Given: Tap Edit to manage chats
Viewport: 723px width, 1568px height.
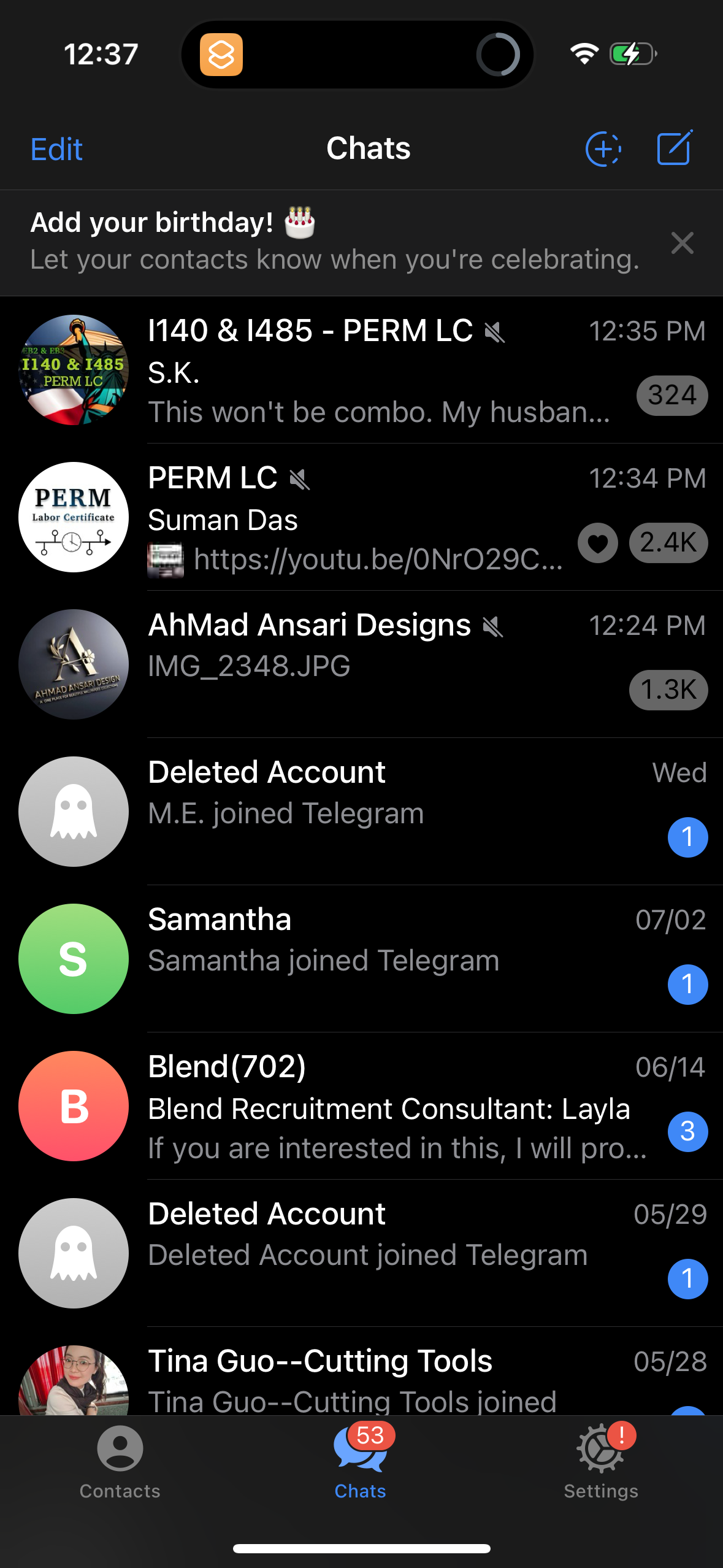Looking at the screenshot, I should (56, 148).
